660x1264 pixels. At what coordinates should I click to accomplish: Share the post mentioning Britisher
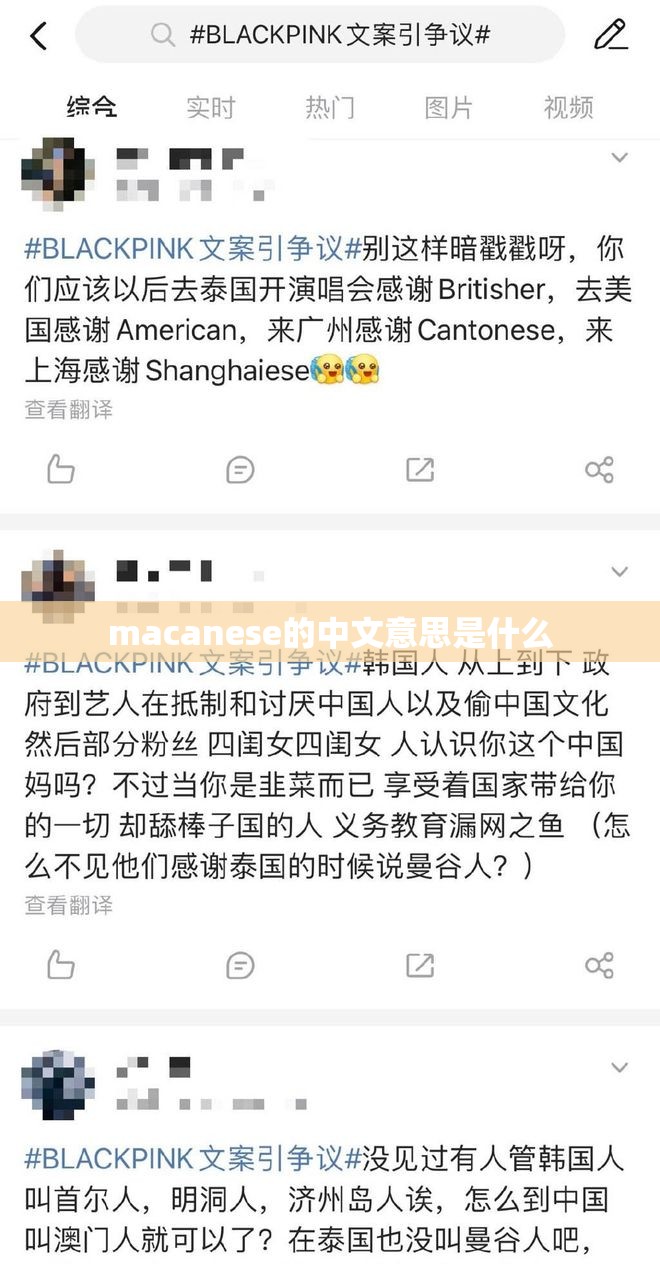pyautogui.click(x=599, y=469)
